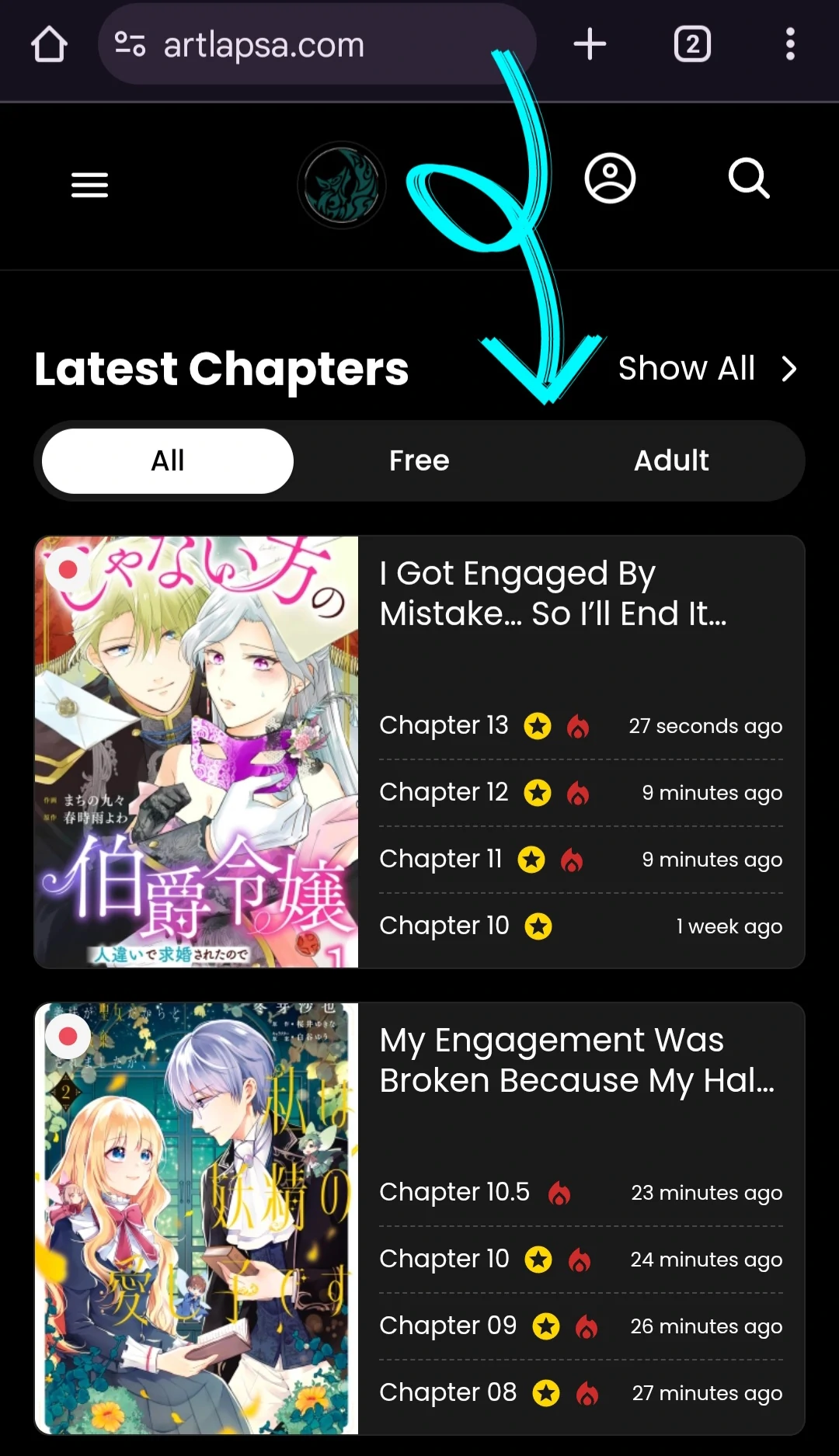The height and width of the screenshot is (1456, 839).
Task: Open Chapter 08 posted 27 minutes ago
Action: [x=447, y=1392]
